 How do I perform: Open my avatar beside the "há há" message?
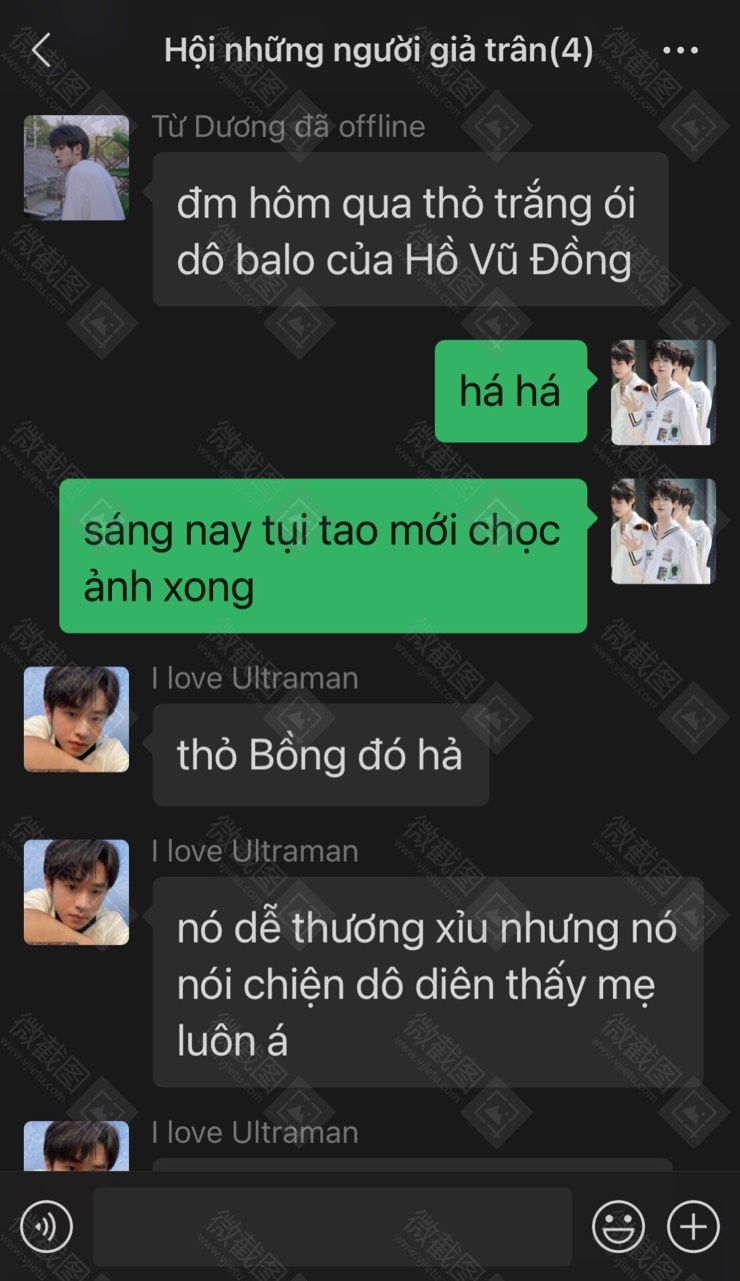click(663, 392)
